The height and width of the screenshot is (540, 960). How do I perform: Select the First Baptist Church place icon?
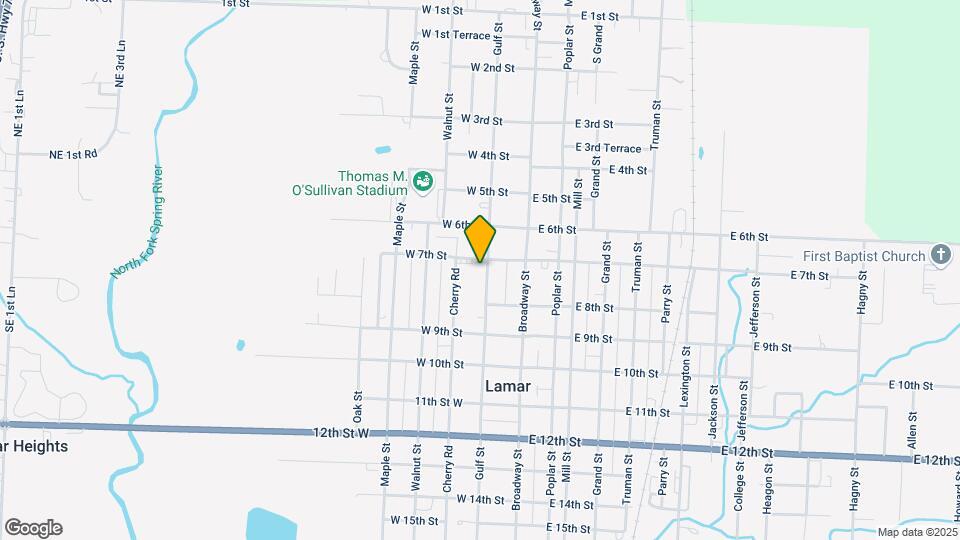(940, 255)
